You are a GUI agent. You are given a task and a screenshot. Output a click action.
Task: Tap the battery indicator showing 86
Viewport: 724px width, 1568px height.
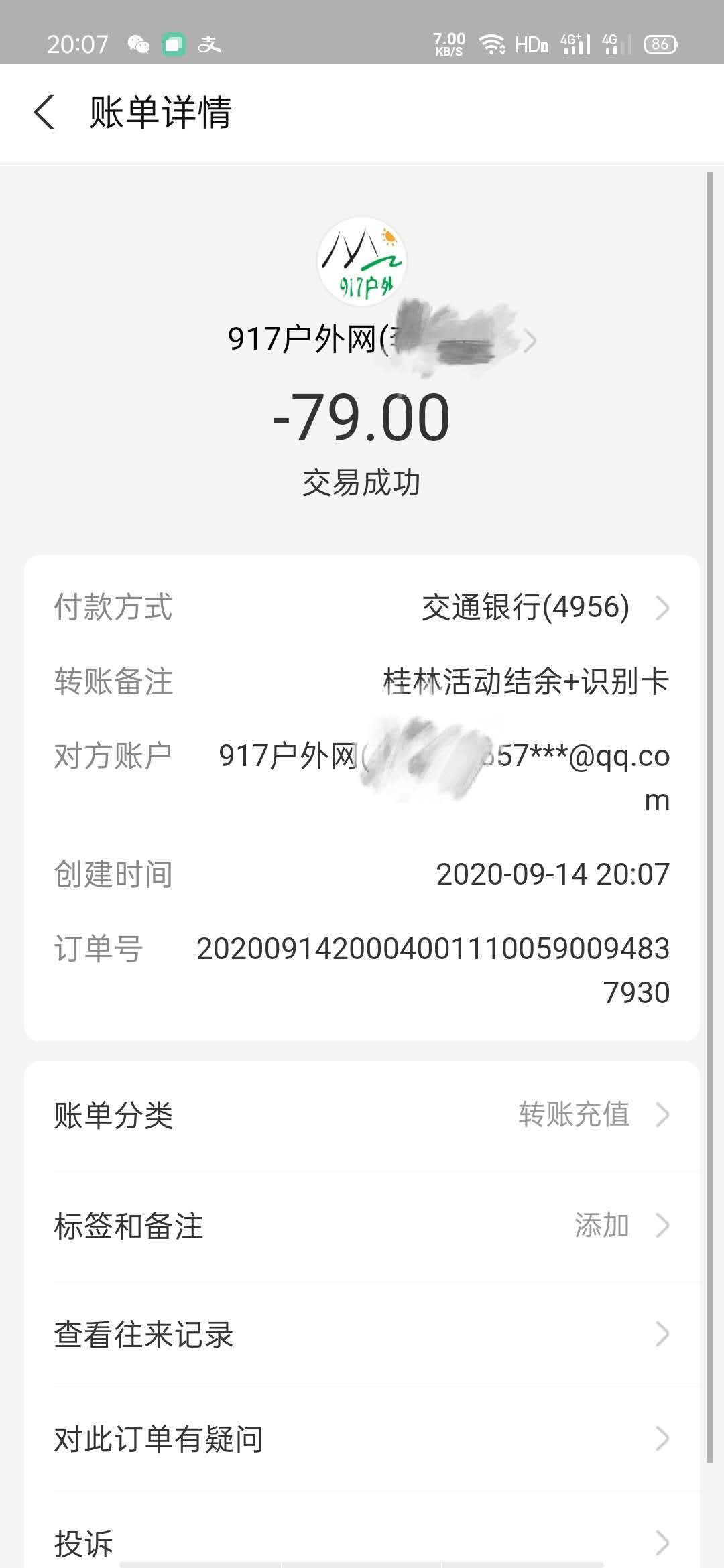point(659,43)
